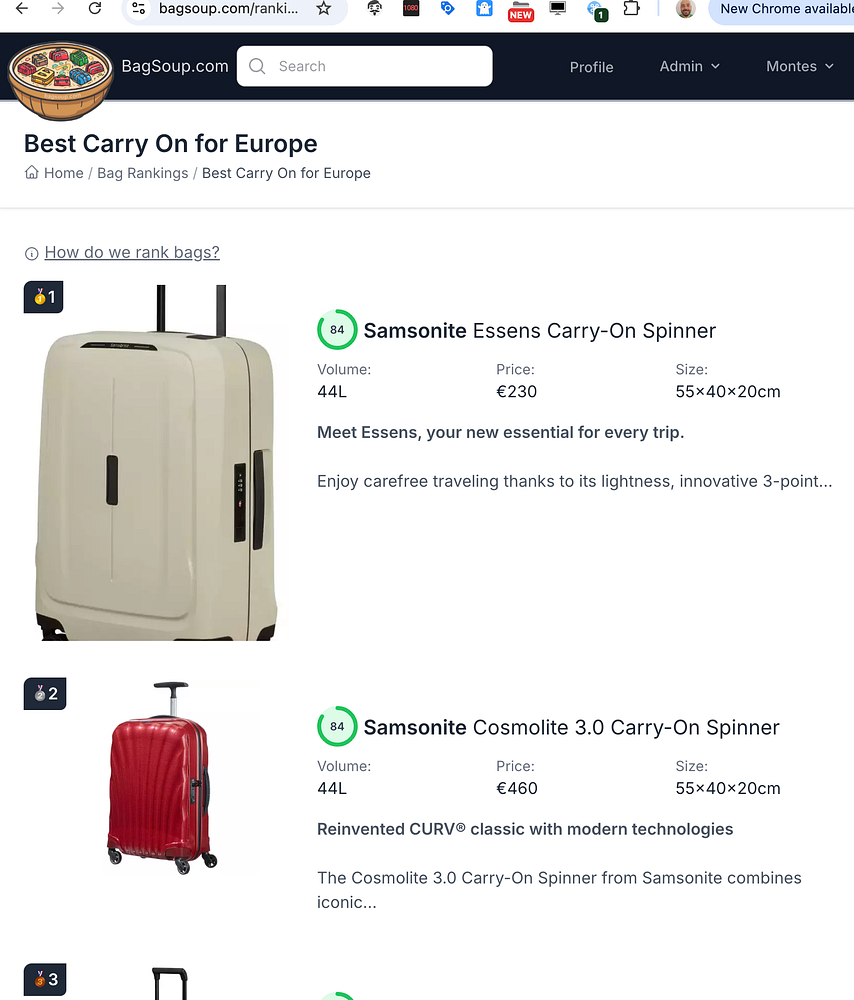Open the Profile page
854x1000 pixels.
591,67
